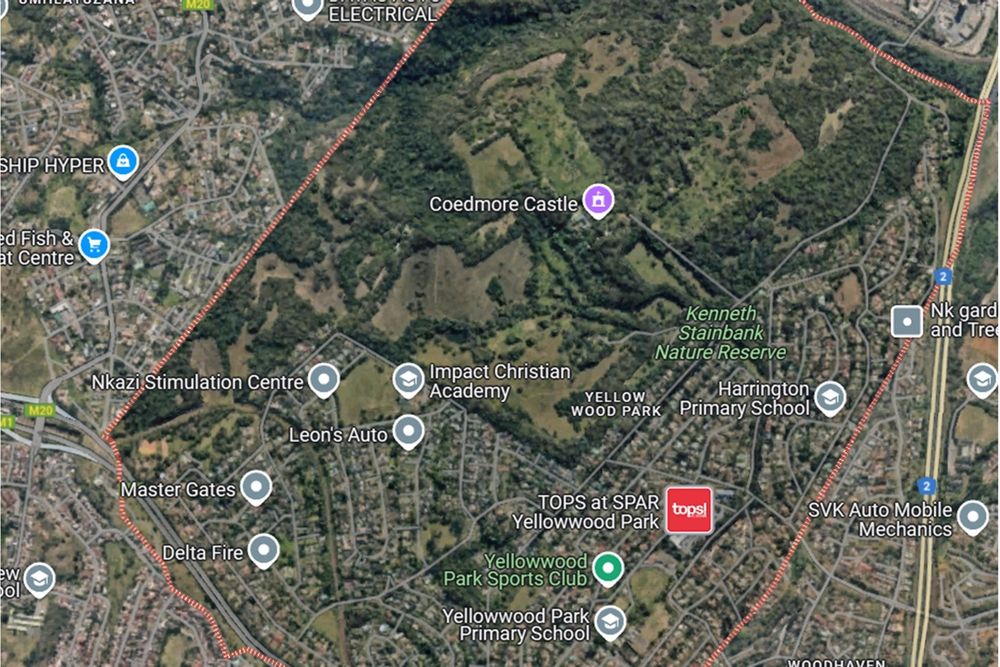Select the Nkazi Stimulation Centre pin
Image resolution: width=1000 pixels, height=667 pixels.
click(x=323, y=380)
